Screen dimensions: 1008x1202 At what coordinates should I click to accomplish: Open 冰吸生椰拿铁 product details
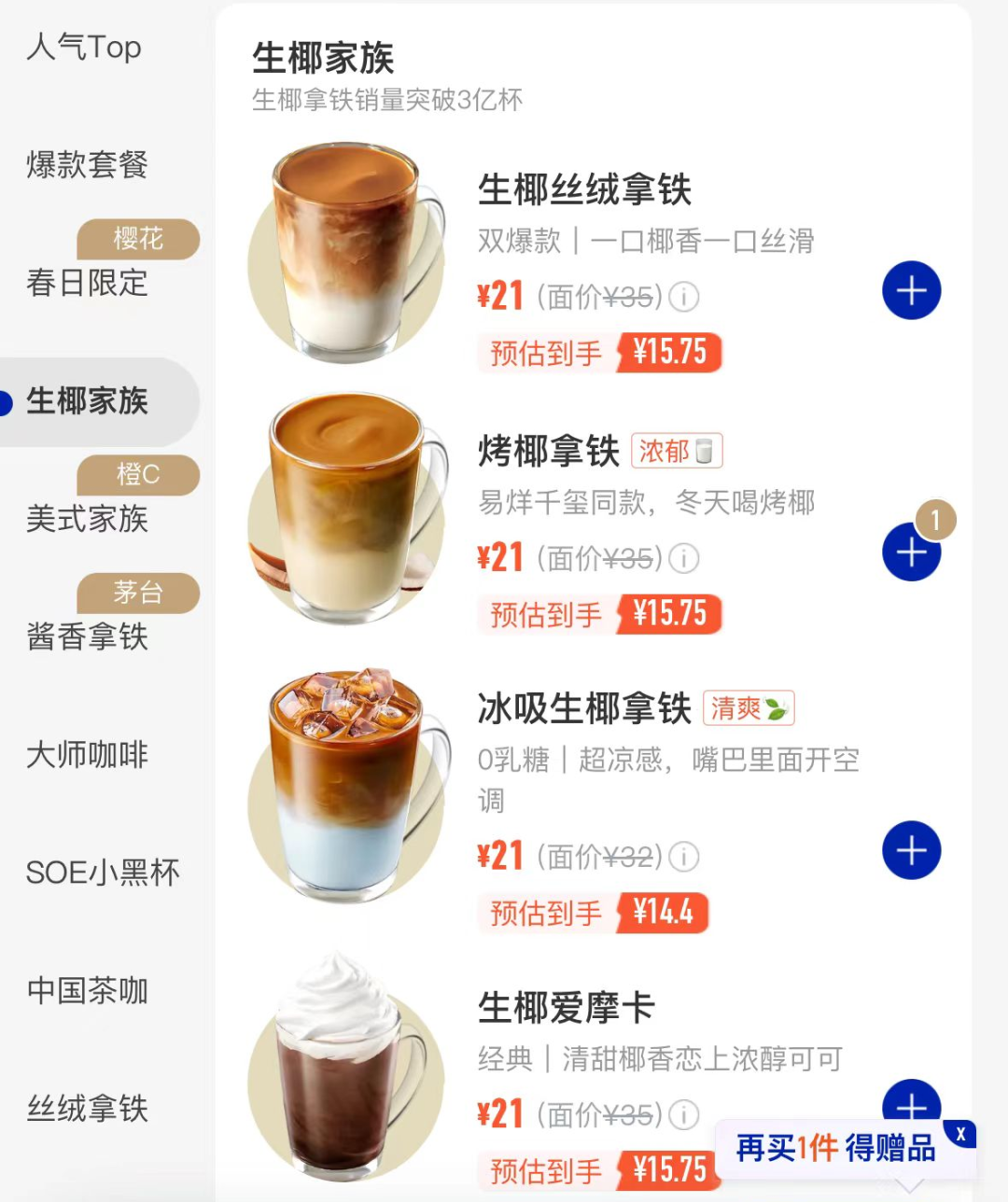pyautogui.click(x=583, y=709)
